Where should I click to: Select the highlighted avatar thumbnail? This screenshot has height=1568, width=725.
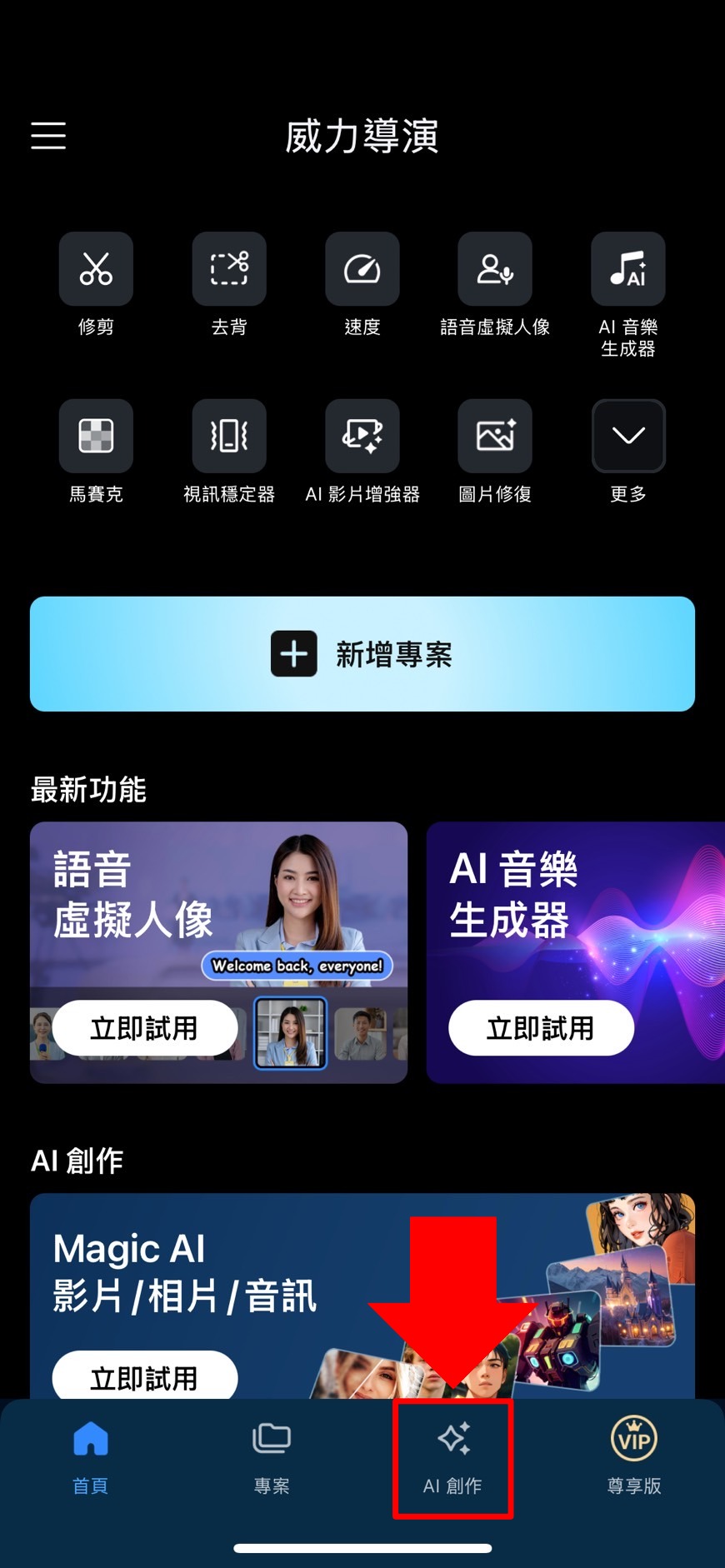pyautogui.click(x=290, y=1033)
